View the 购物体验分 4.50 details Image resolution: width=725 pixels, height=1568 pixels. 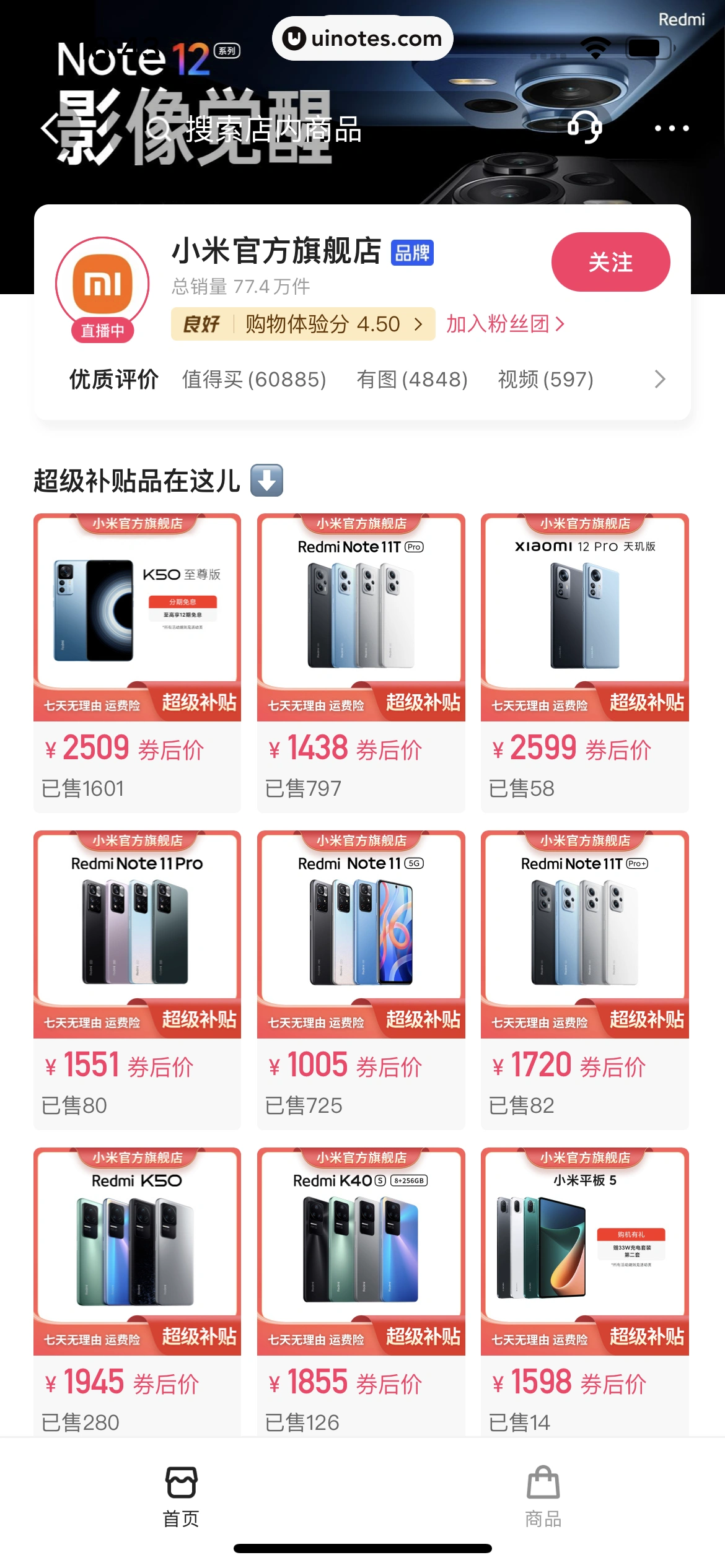coord(303,324)
